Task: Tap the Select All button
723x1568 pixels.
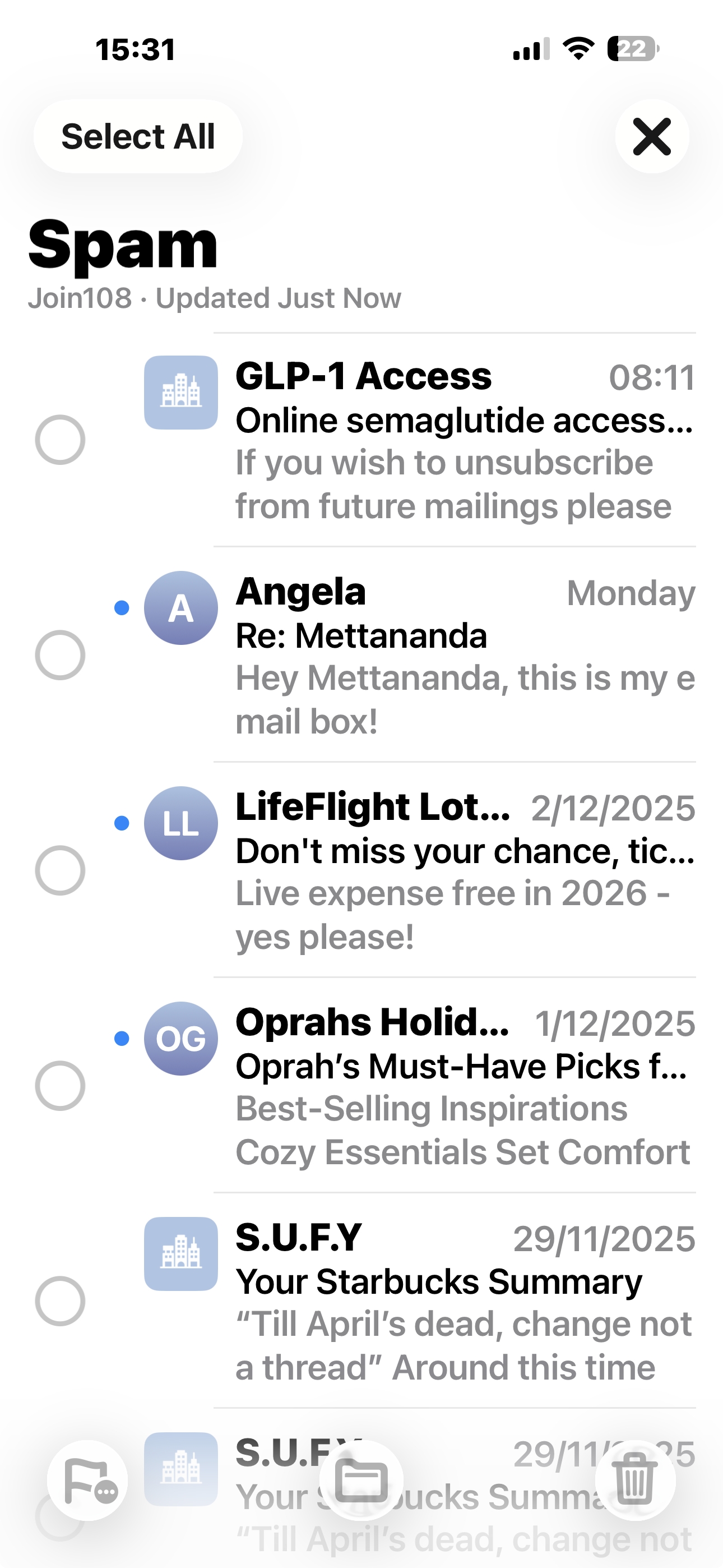Action: [138, 136]
